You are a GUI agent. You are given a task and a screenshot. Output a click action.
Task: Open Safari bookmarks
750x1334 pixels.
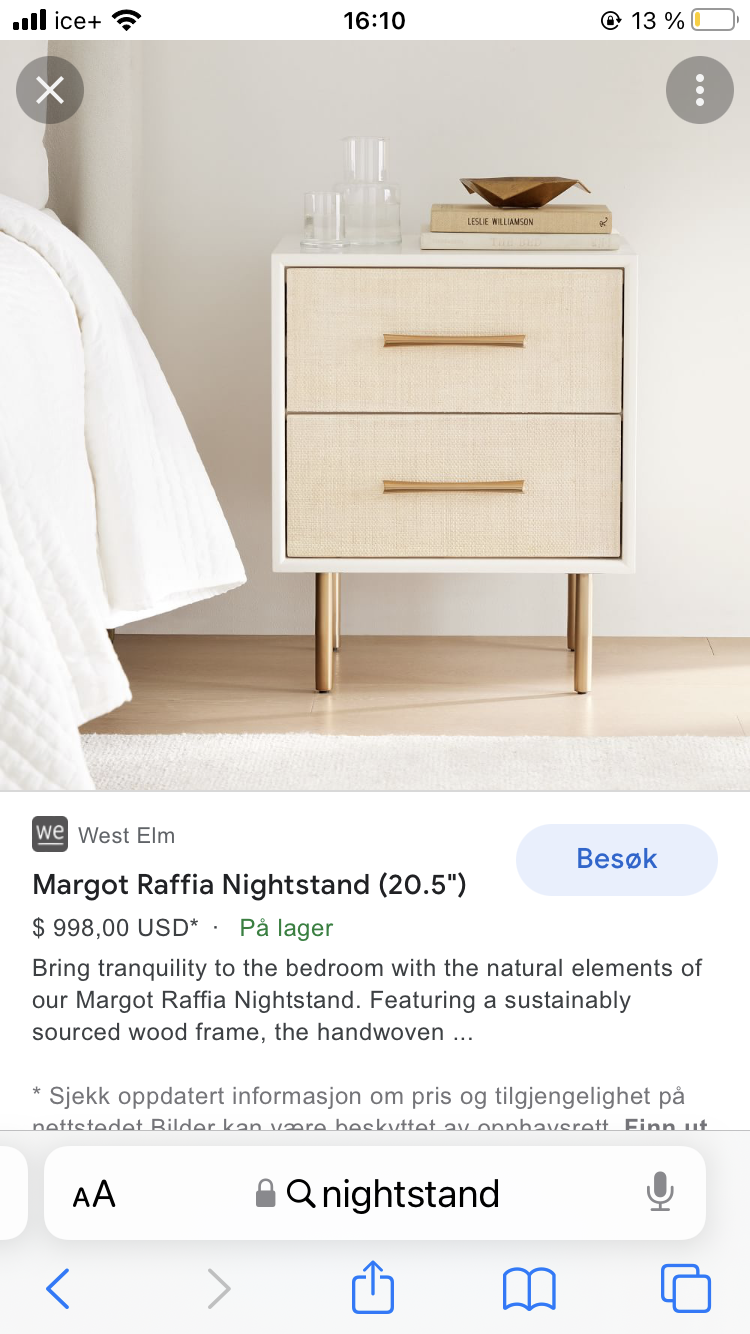point(529,1289)
